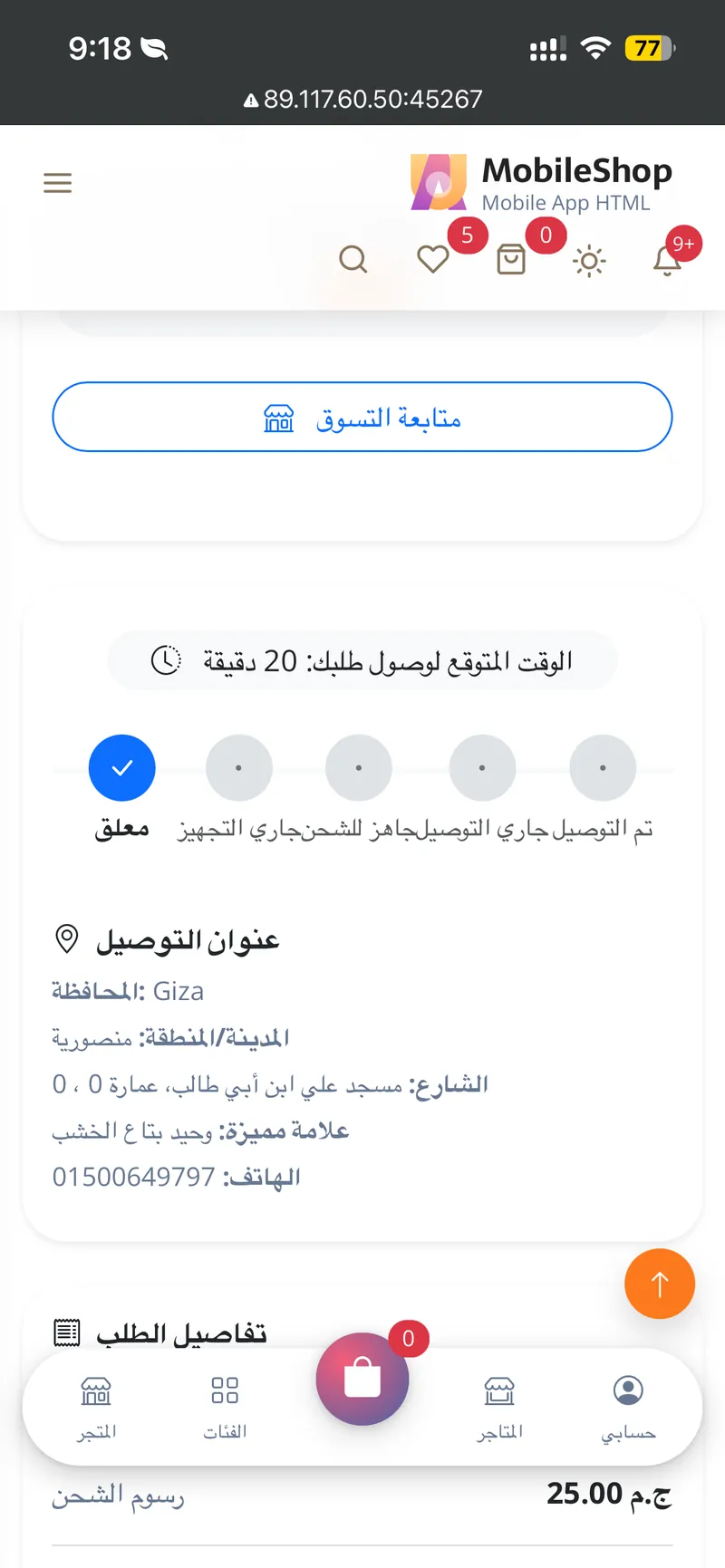The height and width of the screenshot is (1568, 725).
Task: Switch to the المتجر tab
Action: [96, 1408]
